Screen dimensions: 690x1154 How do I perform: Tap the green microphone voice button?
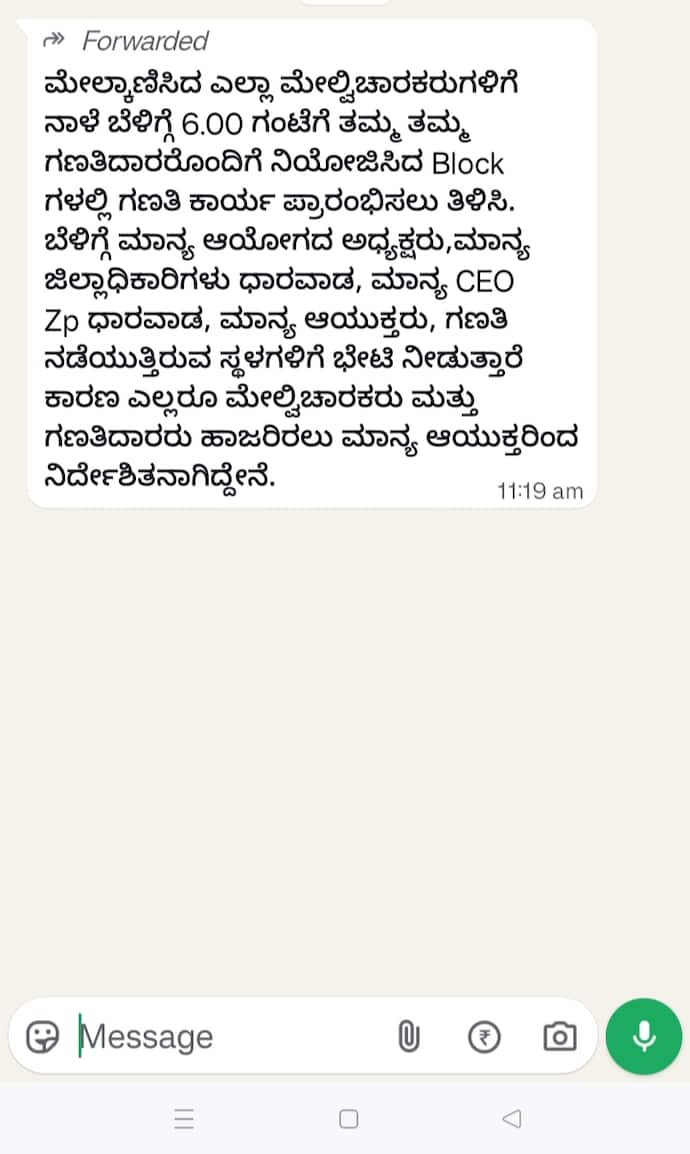coord(644,1036)
